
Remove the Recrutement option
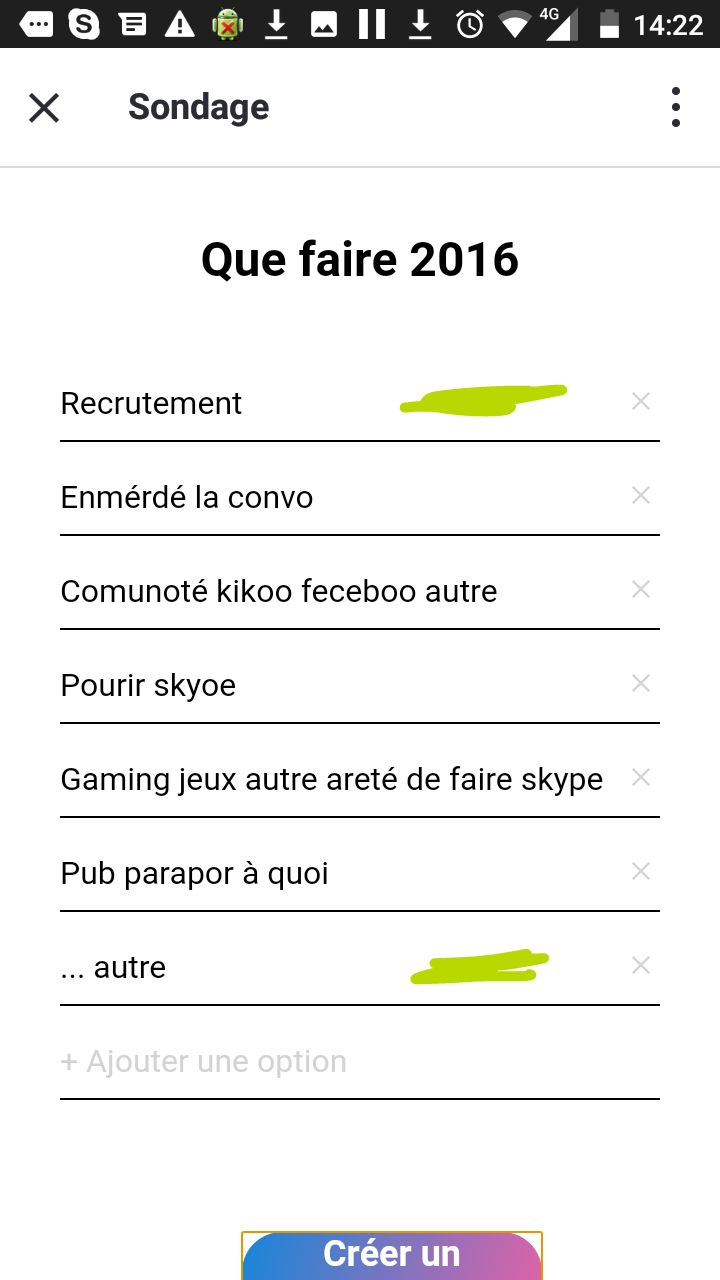pos(641,401)
